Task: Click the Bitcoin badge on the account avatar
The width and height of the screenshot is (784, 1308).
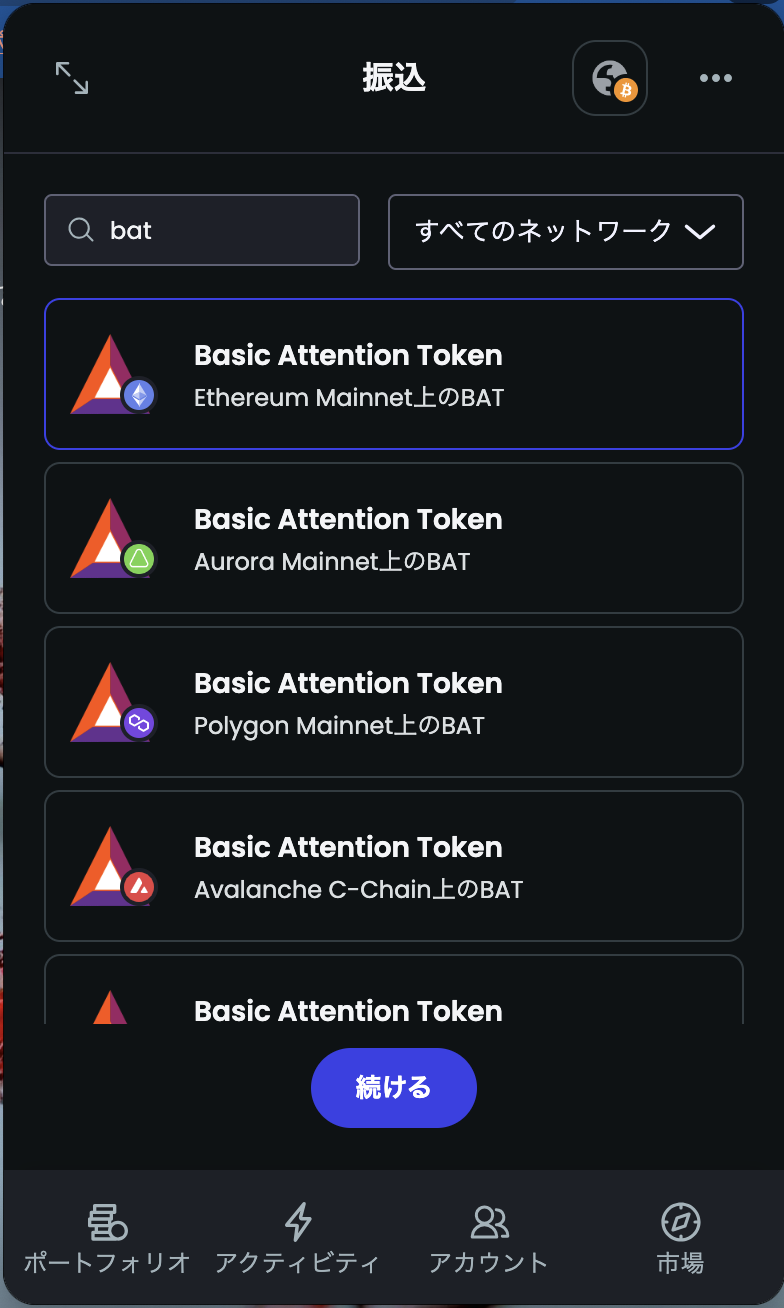Action: point(628,91)
